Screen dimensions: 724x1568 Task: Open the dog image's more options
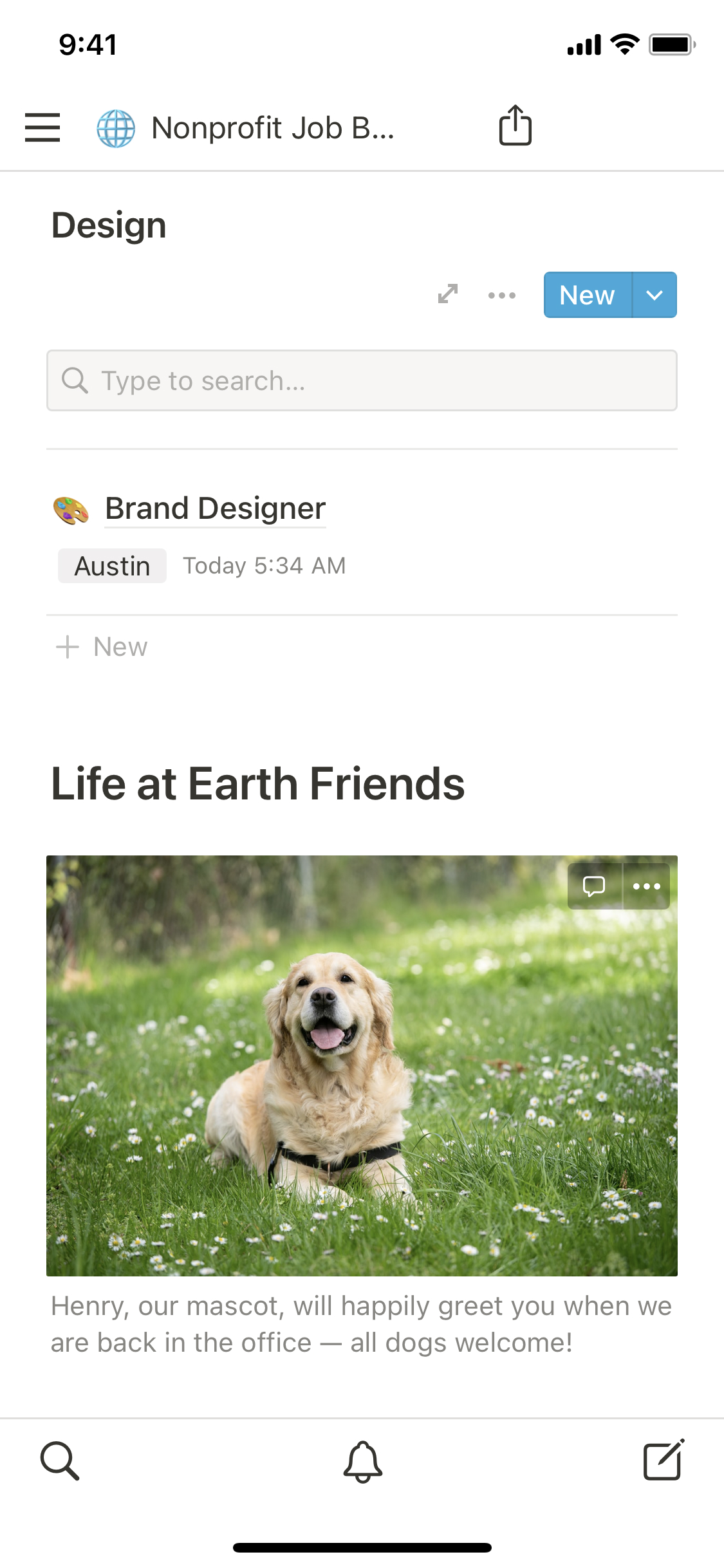tap(647, 886)
